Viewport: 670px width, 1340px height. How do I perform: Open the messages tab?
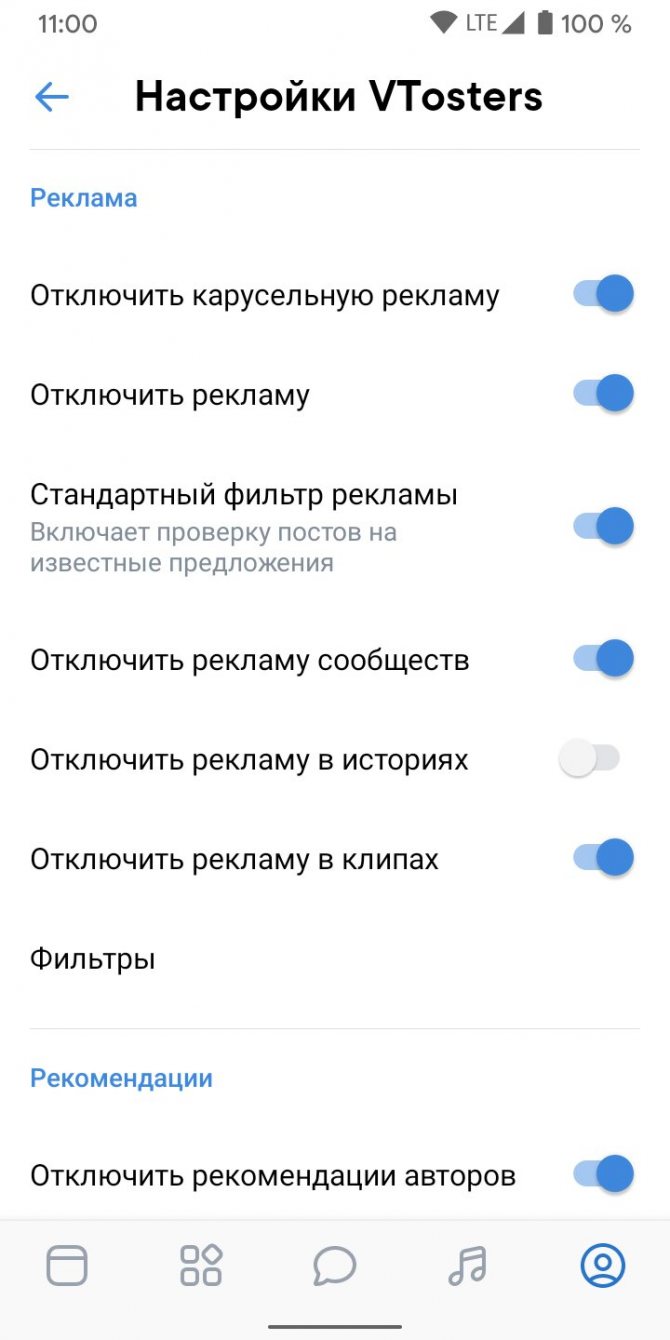click(335, 1265)
